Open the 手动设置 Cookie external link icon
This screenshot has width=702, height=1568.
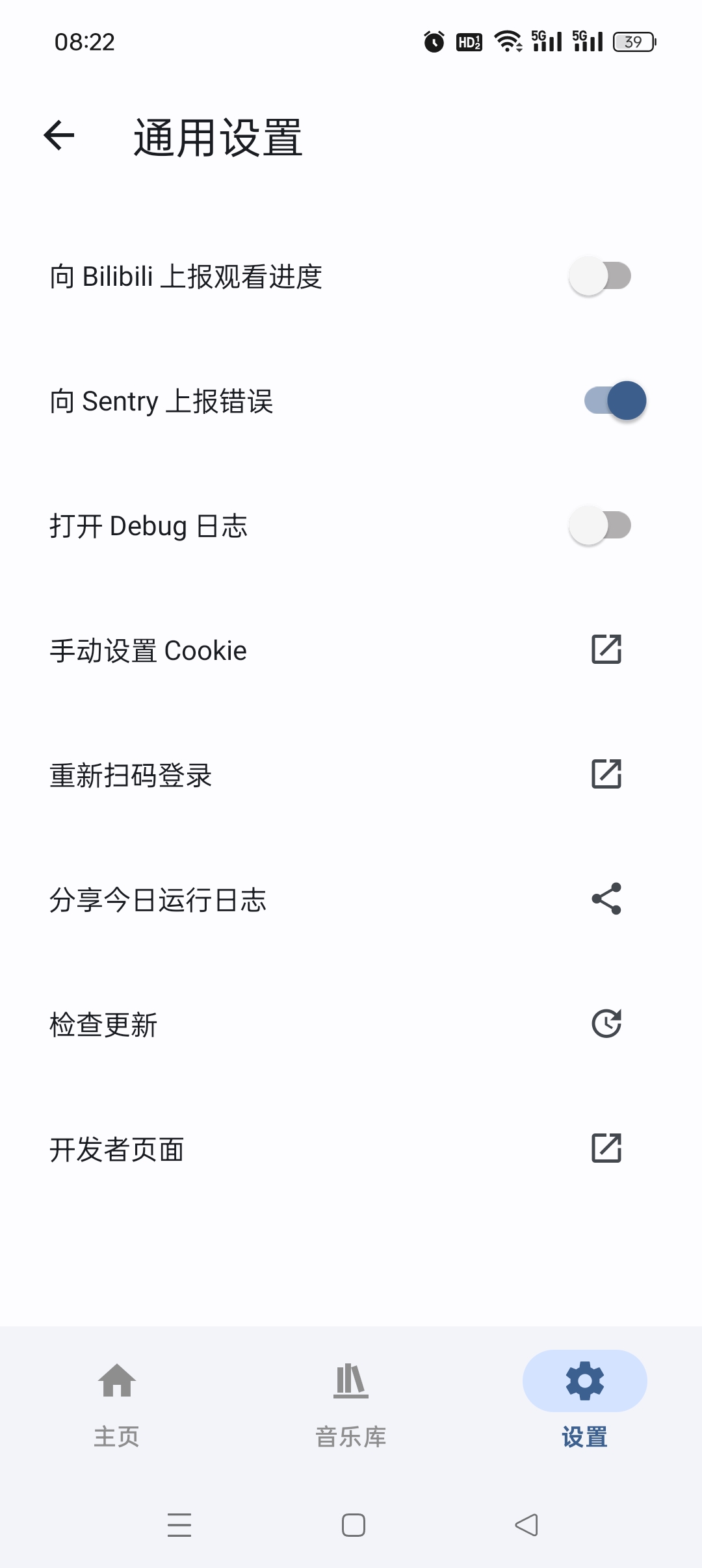[608, 650]
